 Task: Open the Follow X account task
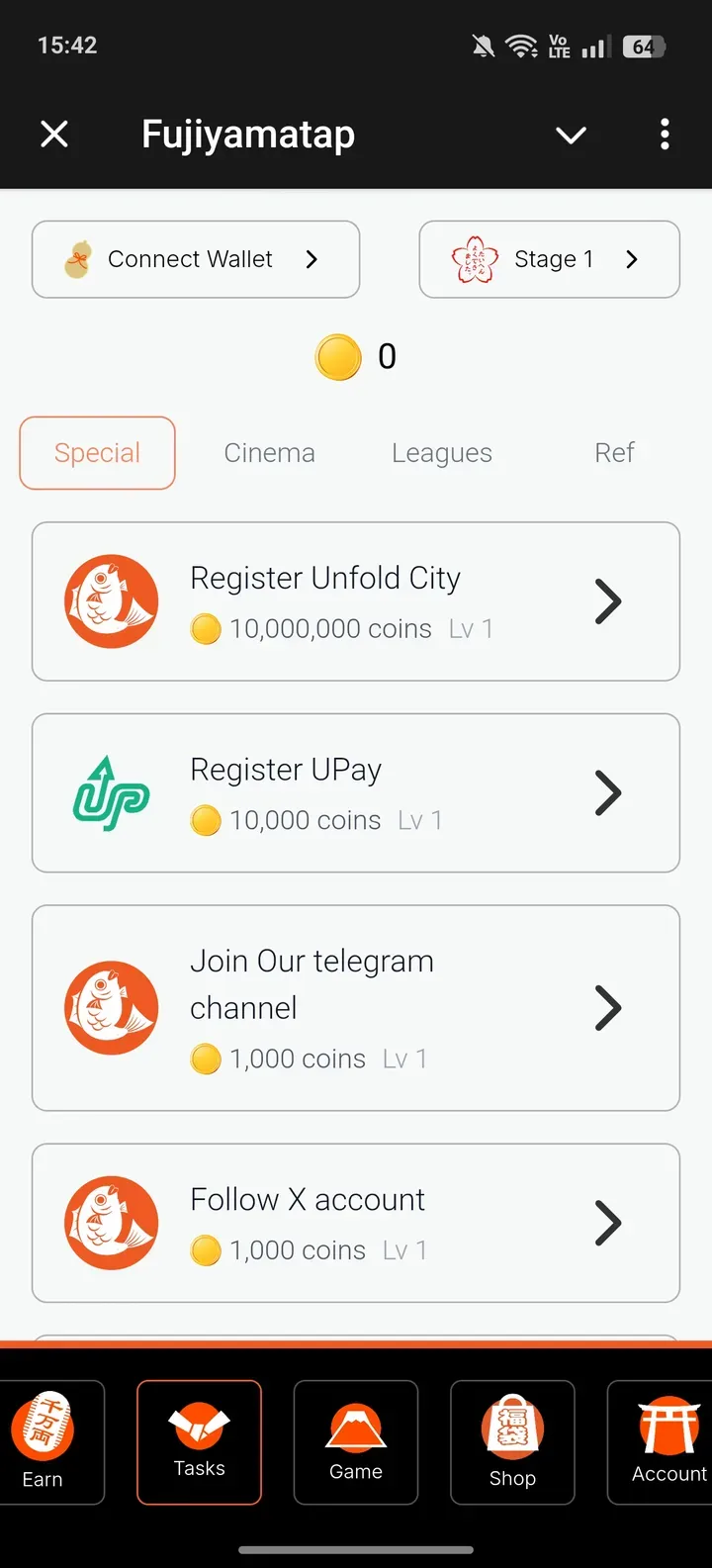[356, 1223]
